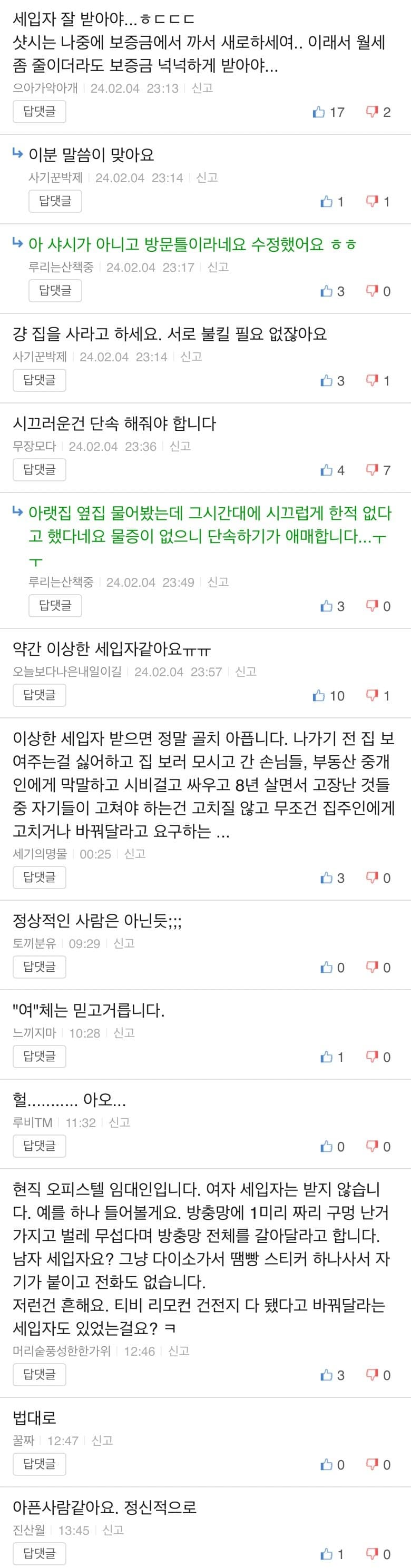Image resolution: width=411 pixels, height=1568 pixels.
Task: Report 세기의명물's comment via 신고
Action: click(x=135, y=854)
